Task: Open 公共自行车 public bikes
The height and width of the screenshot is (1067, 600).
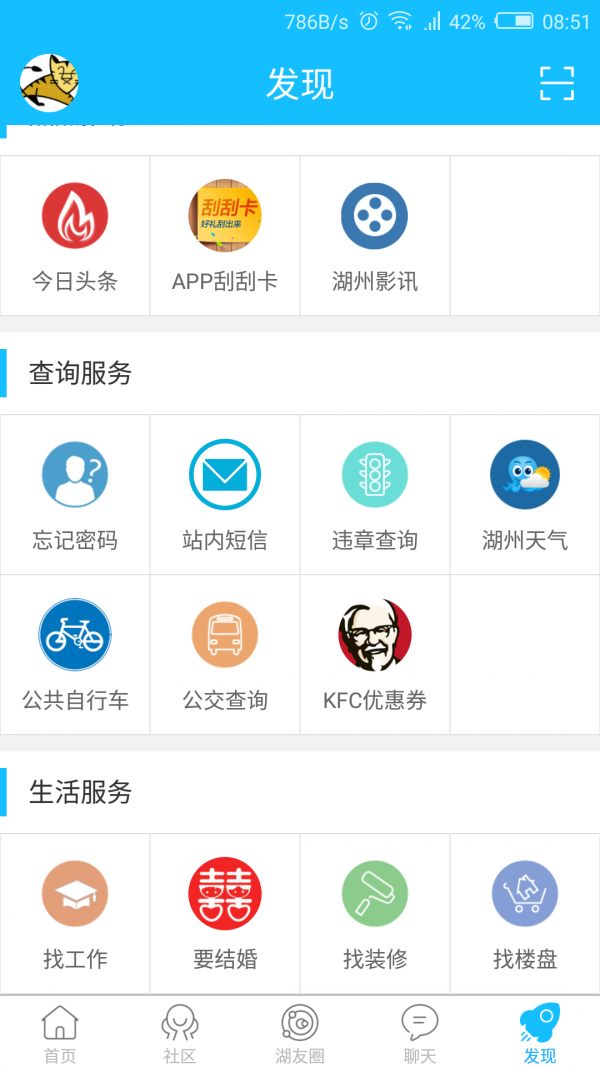Action: pos(75,655)
